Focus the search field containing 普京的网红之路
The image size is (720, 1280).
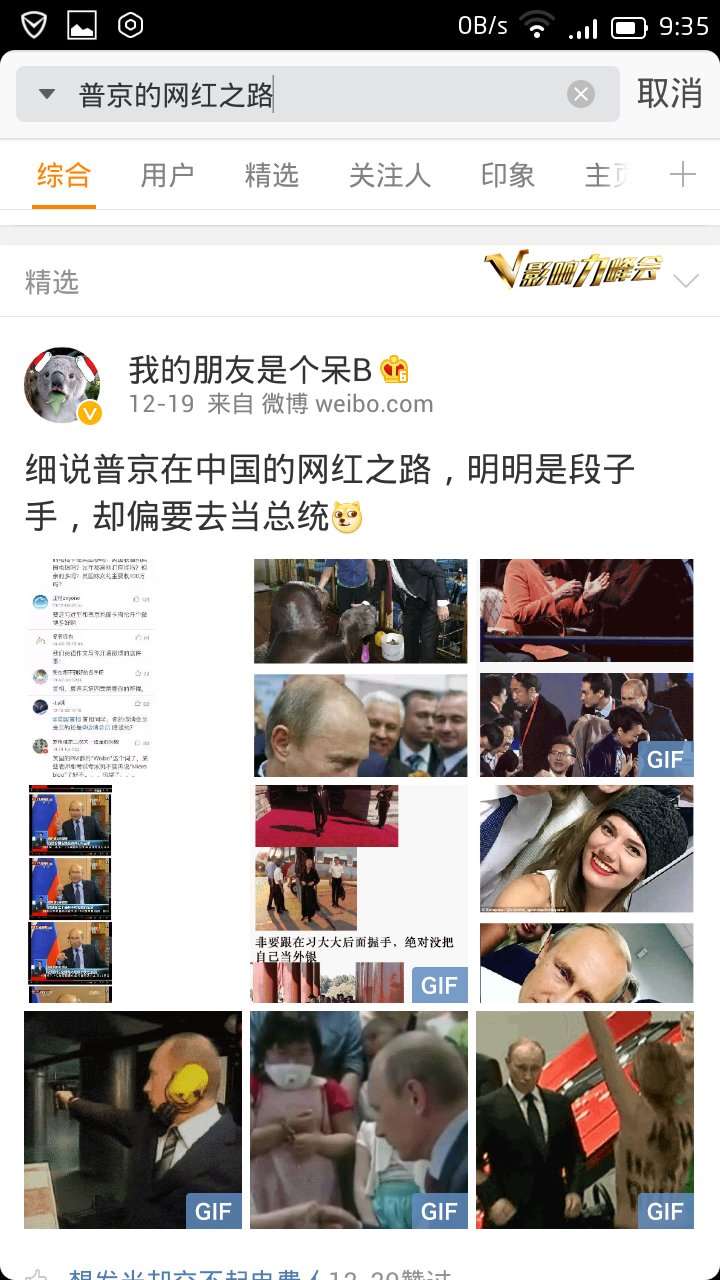318,95
